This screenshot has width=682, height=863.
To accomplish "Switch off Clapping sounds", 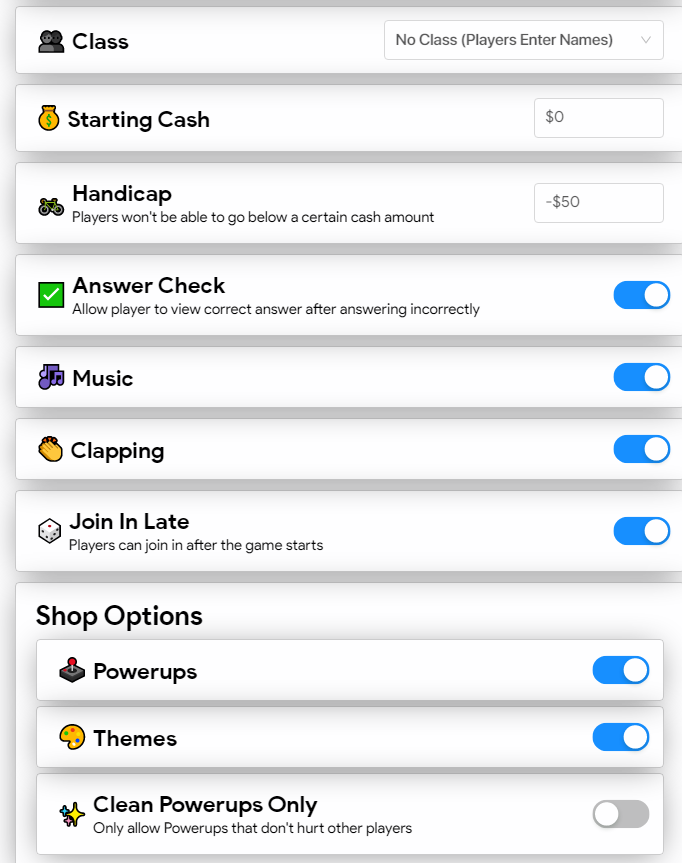I will [x=641, y=449].
